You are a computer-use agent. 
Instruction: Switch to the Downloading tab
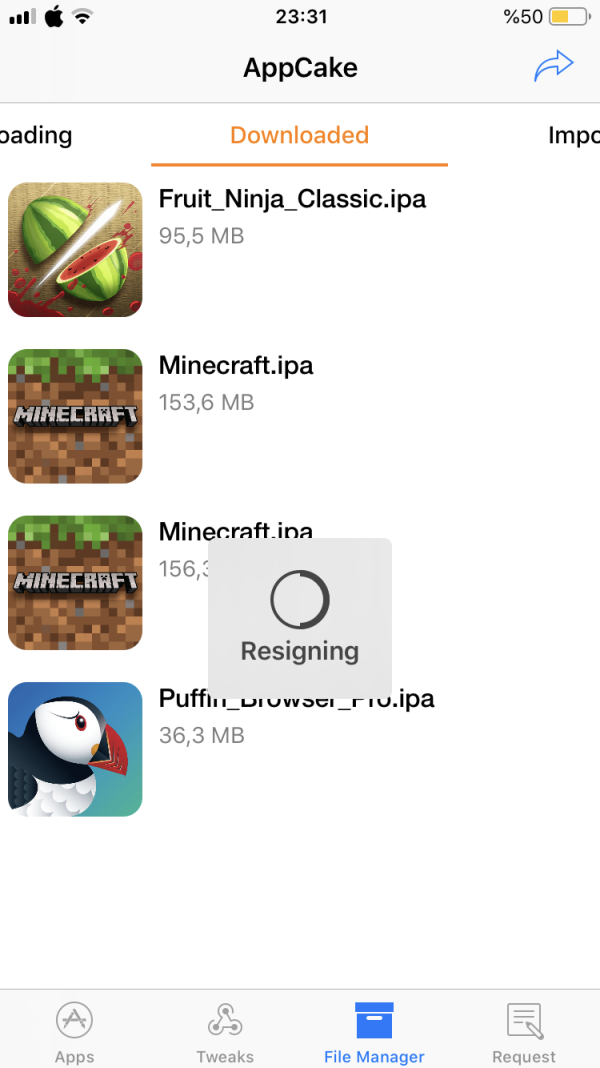pyautogui.click(x=35, y=135)
